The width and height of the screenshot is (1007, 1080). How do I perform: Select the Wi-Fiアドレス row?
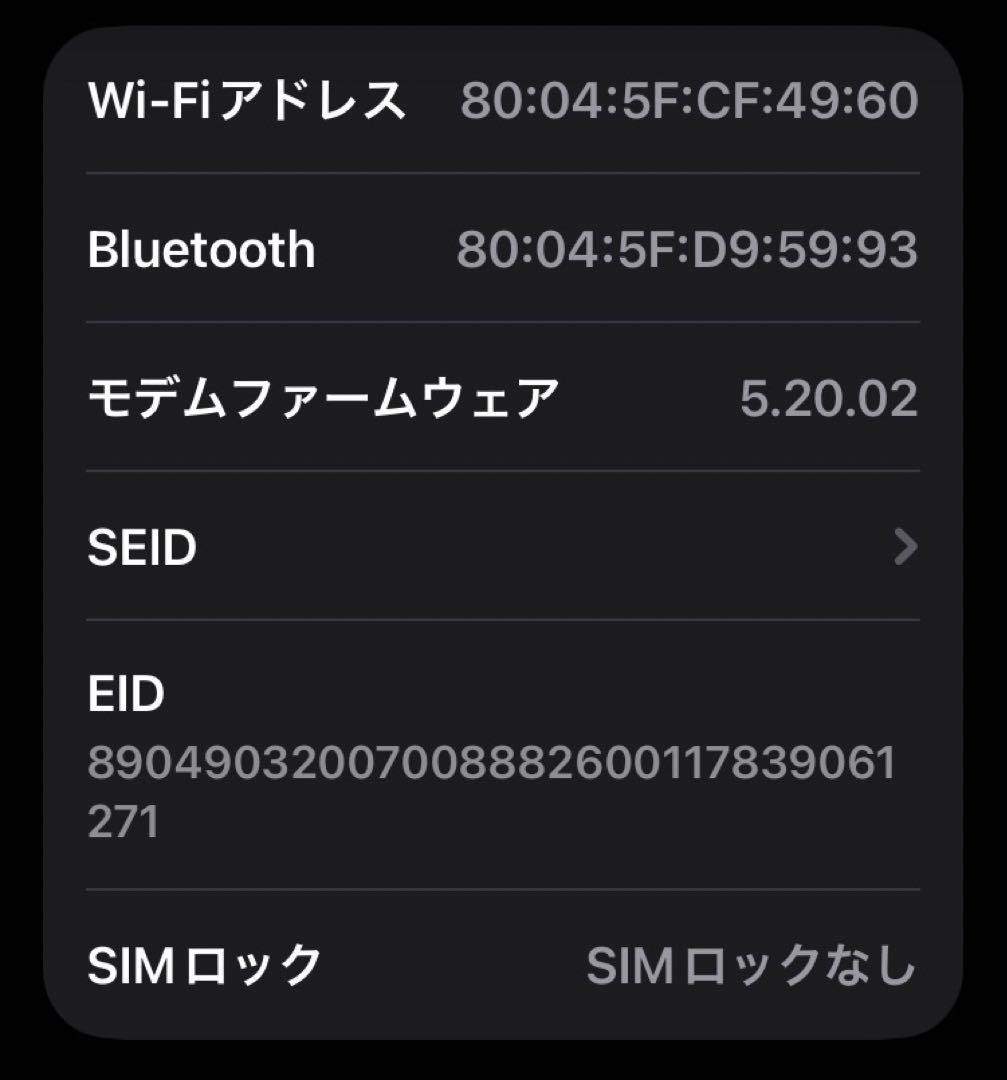click(500, 100)
